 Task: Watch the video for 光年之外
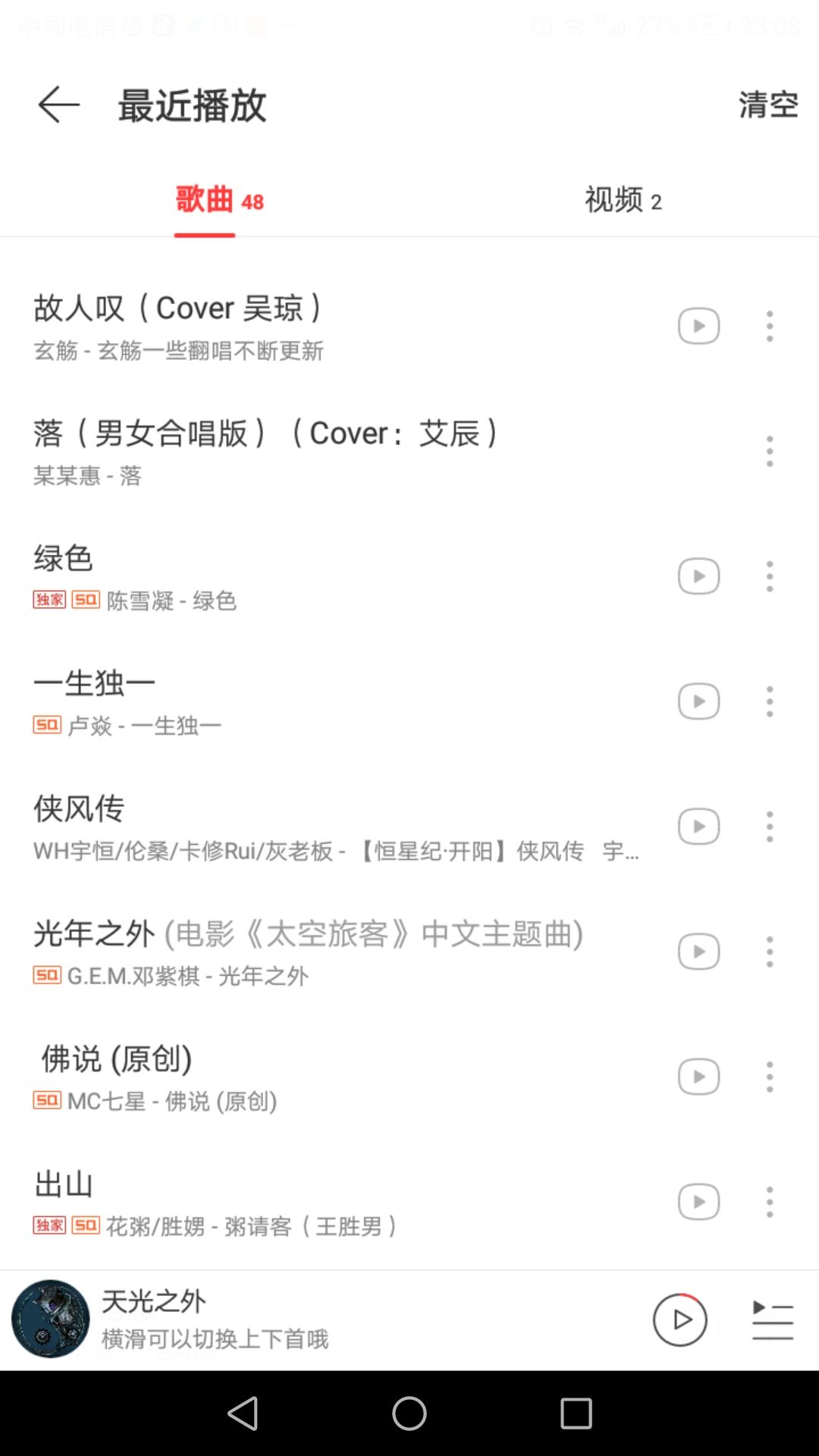698,952
